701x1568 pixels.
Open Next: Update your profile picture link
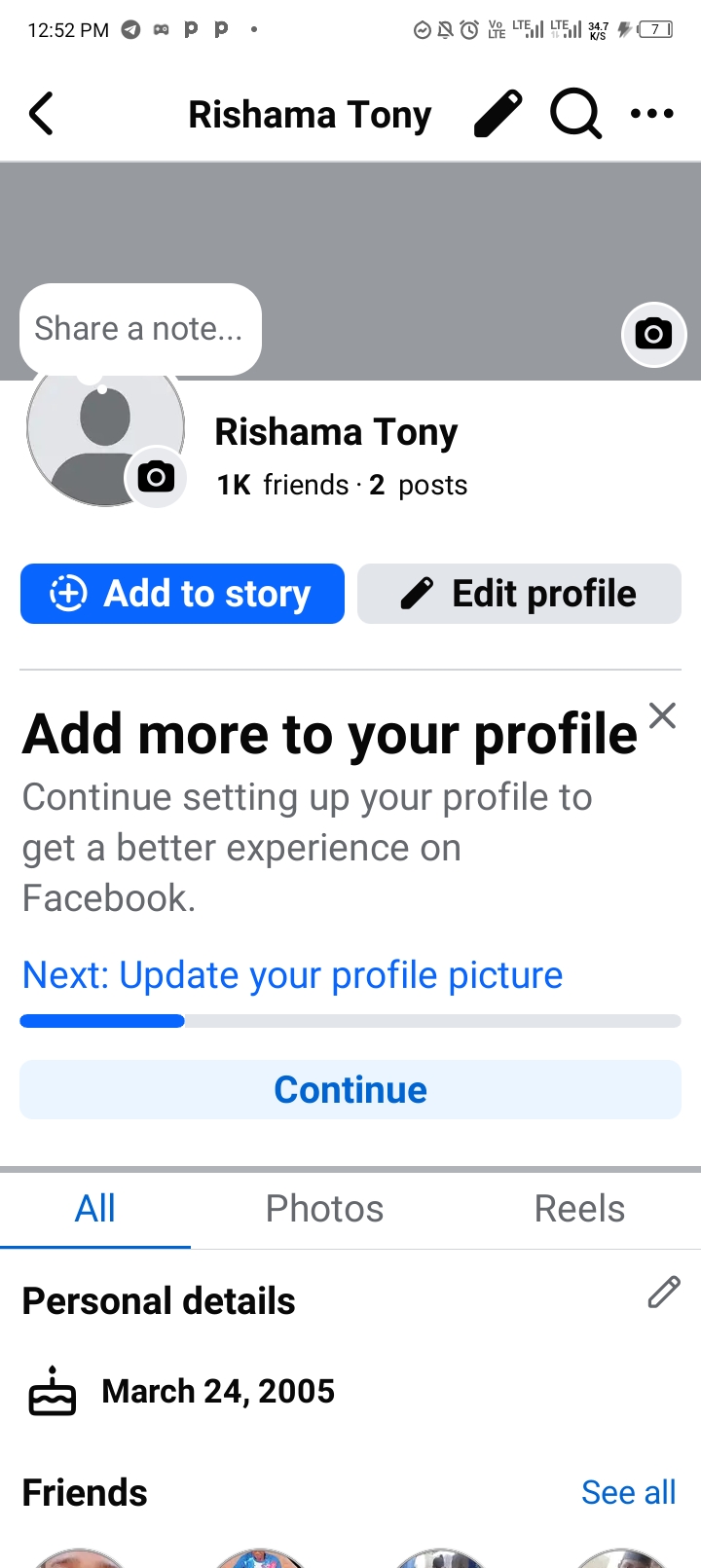click(292, 975)
